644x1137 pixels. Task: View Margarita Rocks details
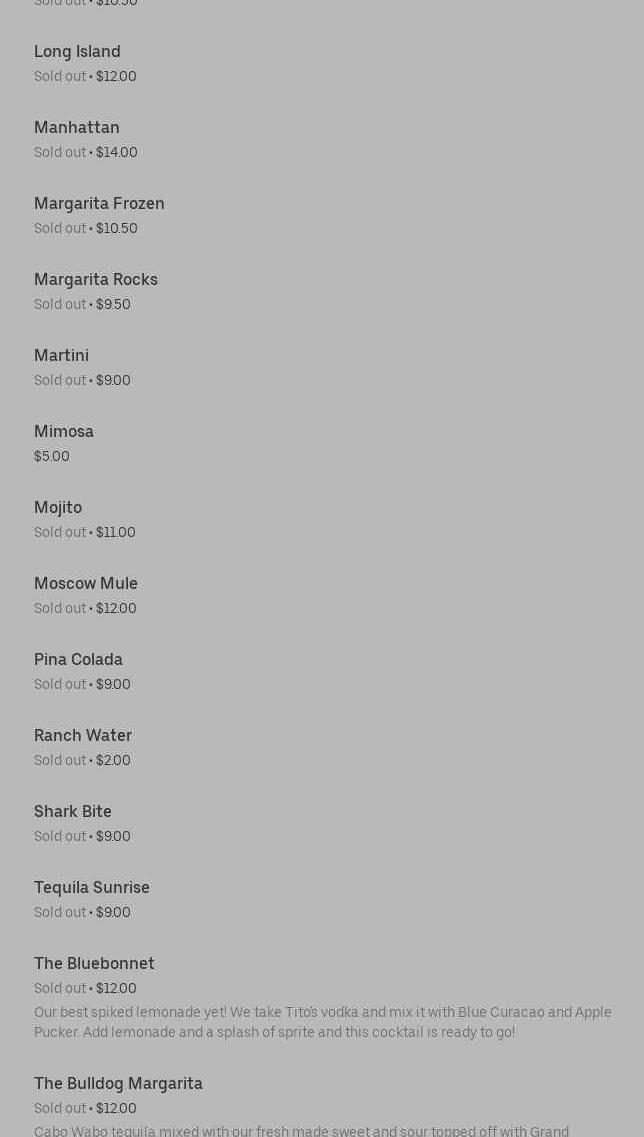[96, 280]
